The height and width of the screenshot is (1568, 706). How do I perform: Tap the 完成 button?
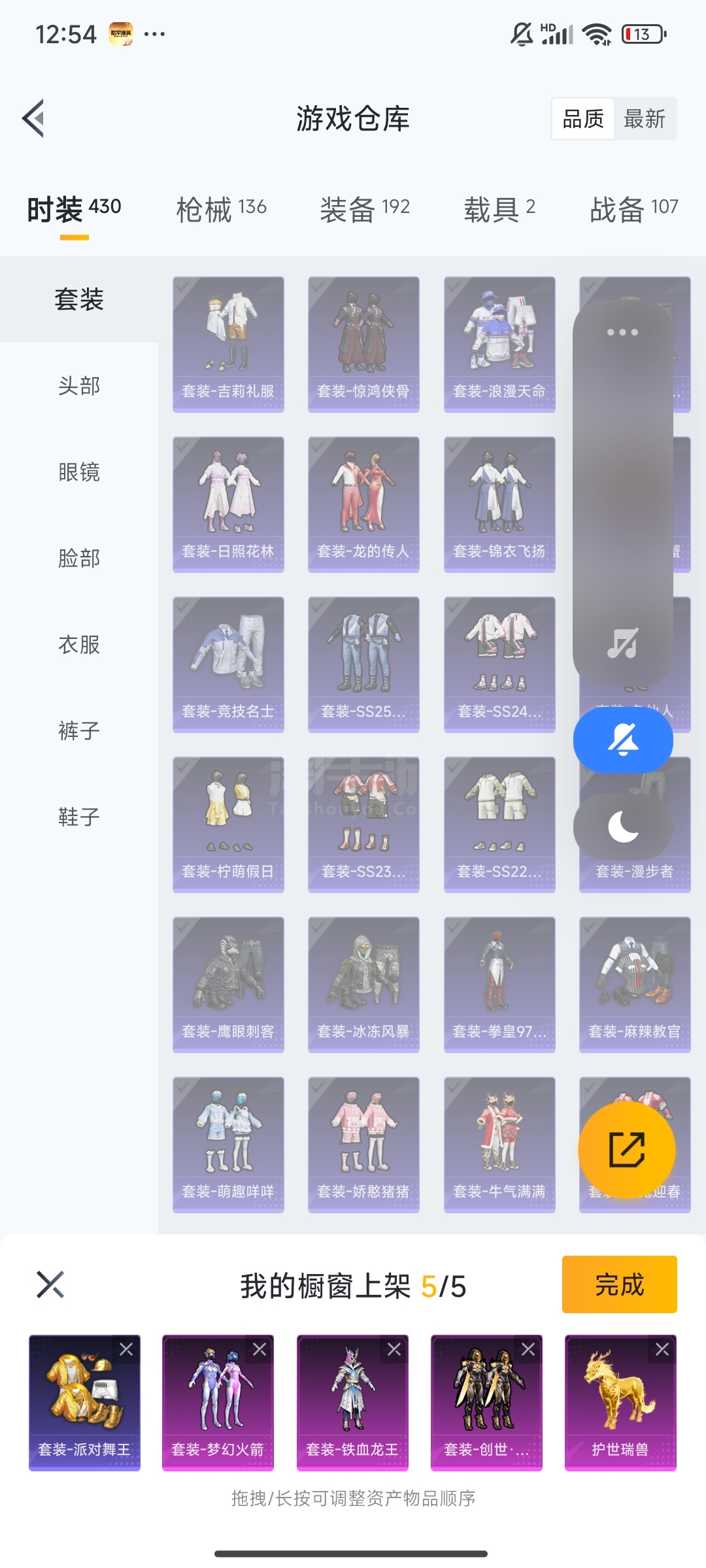click(x=619, y=1284)
